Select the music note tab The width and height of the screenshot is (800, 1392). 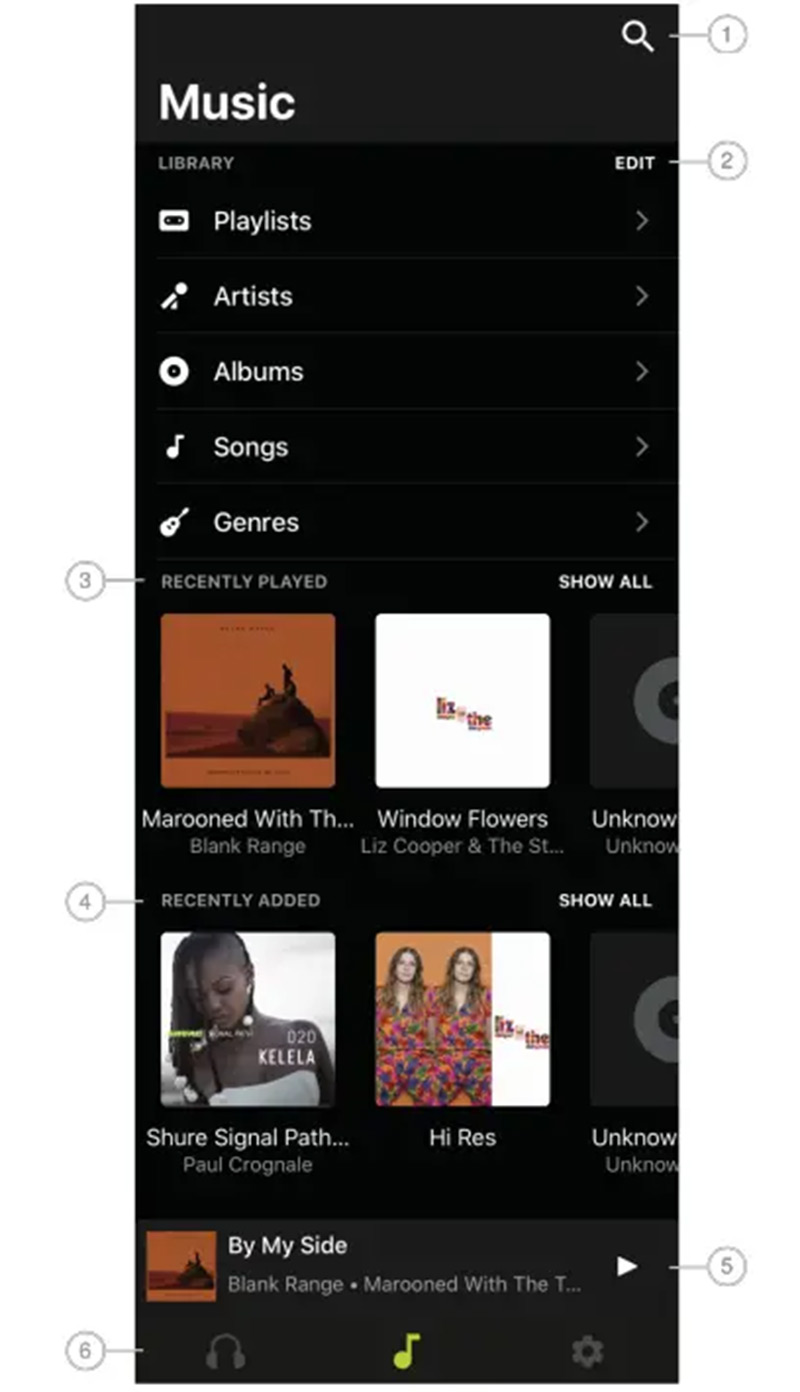[406, 1352]
